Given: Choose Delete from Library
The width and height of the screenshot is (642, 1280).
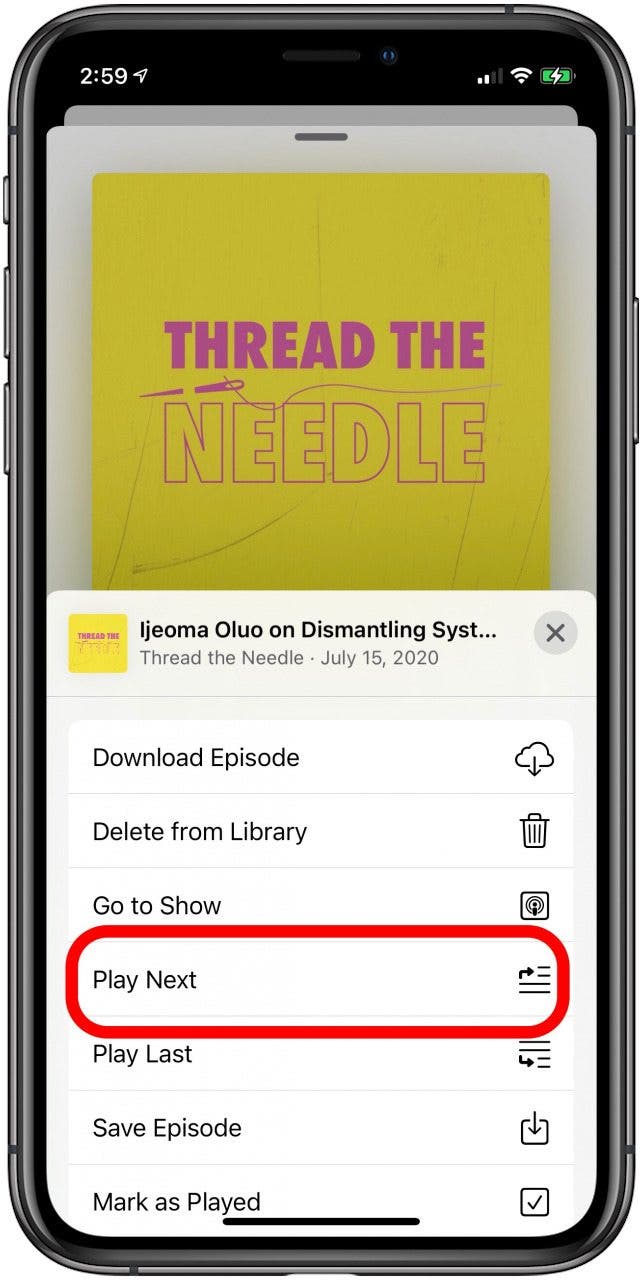Looking at the screenshot, I should coord(320,832).
